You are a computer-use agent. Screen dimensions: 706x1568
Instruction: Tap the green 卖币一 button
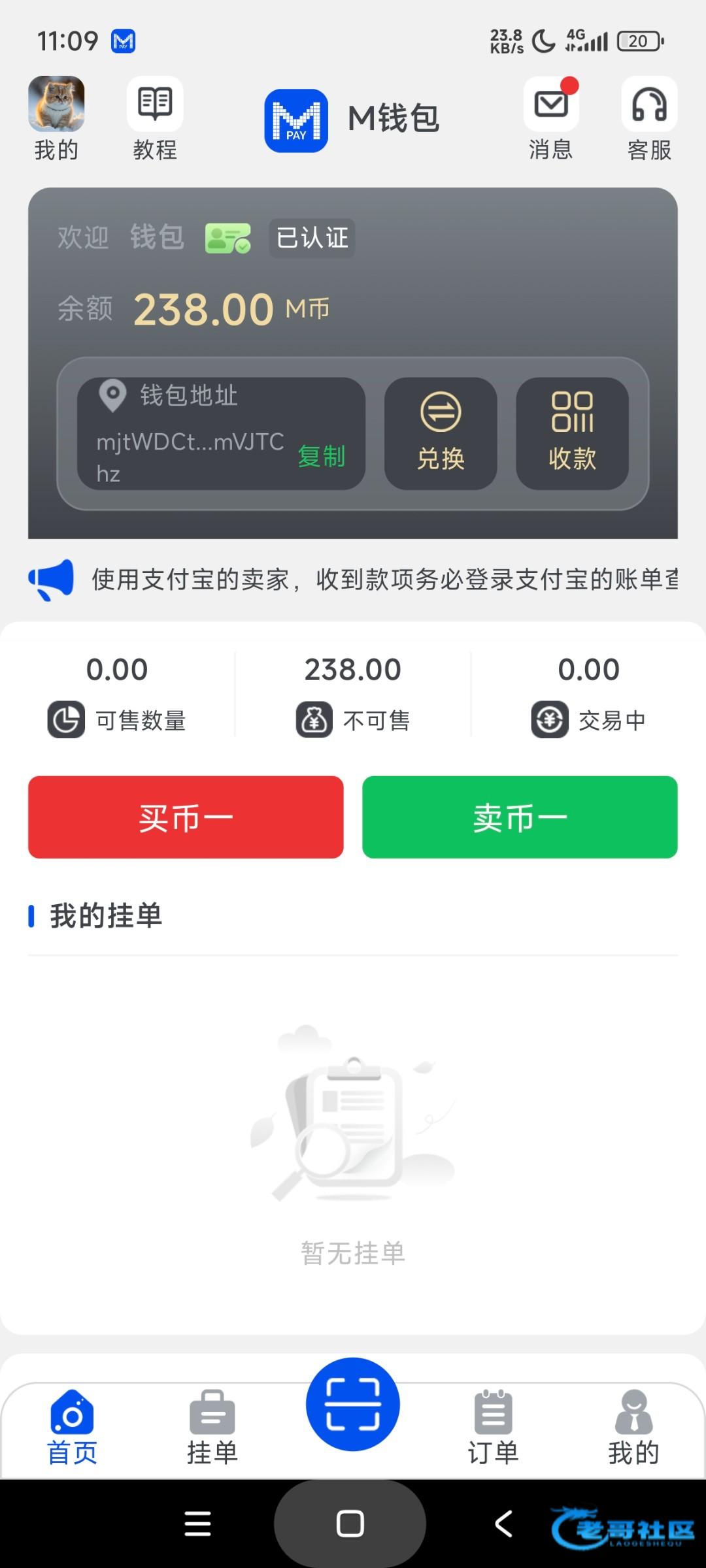click(520, 817)
